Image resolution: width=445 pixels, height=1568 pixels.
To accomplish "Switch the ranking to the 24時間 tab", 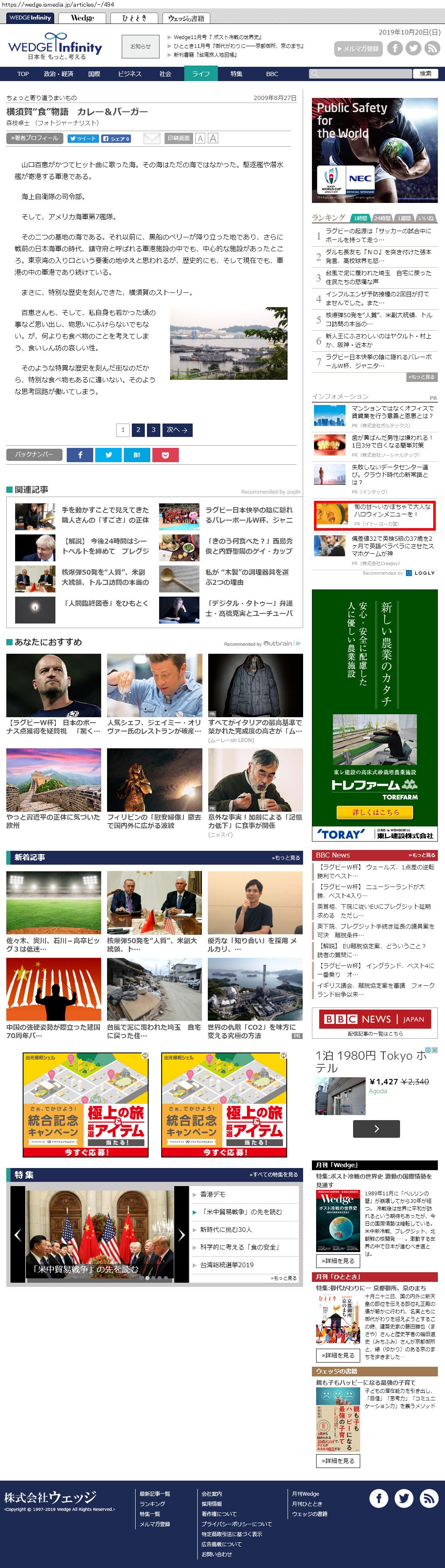I will (382, 218).
